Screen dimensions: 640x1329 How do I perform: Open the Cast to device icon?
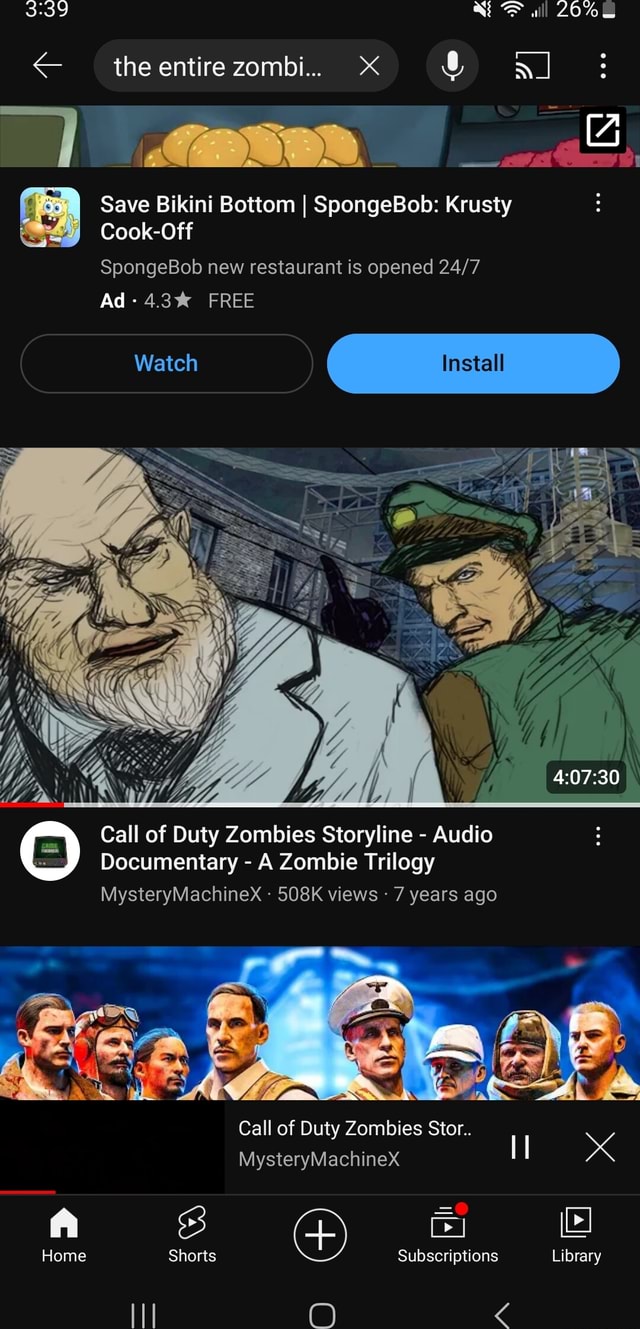(x=532, y=67)
